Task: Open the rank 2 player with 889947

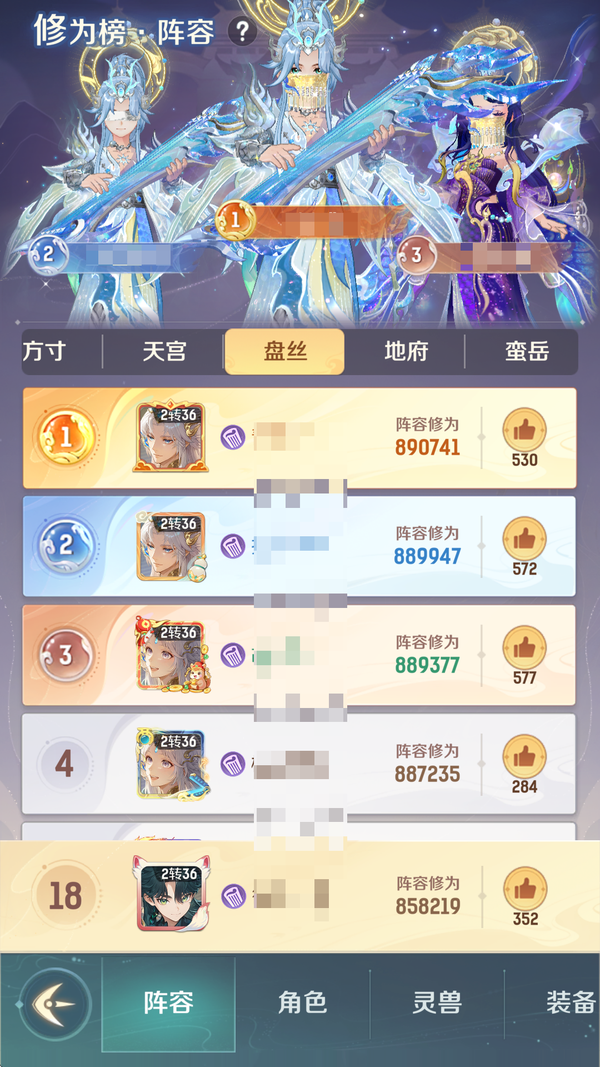Action: pos(300,546)
